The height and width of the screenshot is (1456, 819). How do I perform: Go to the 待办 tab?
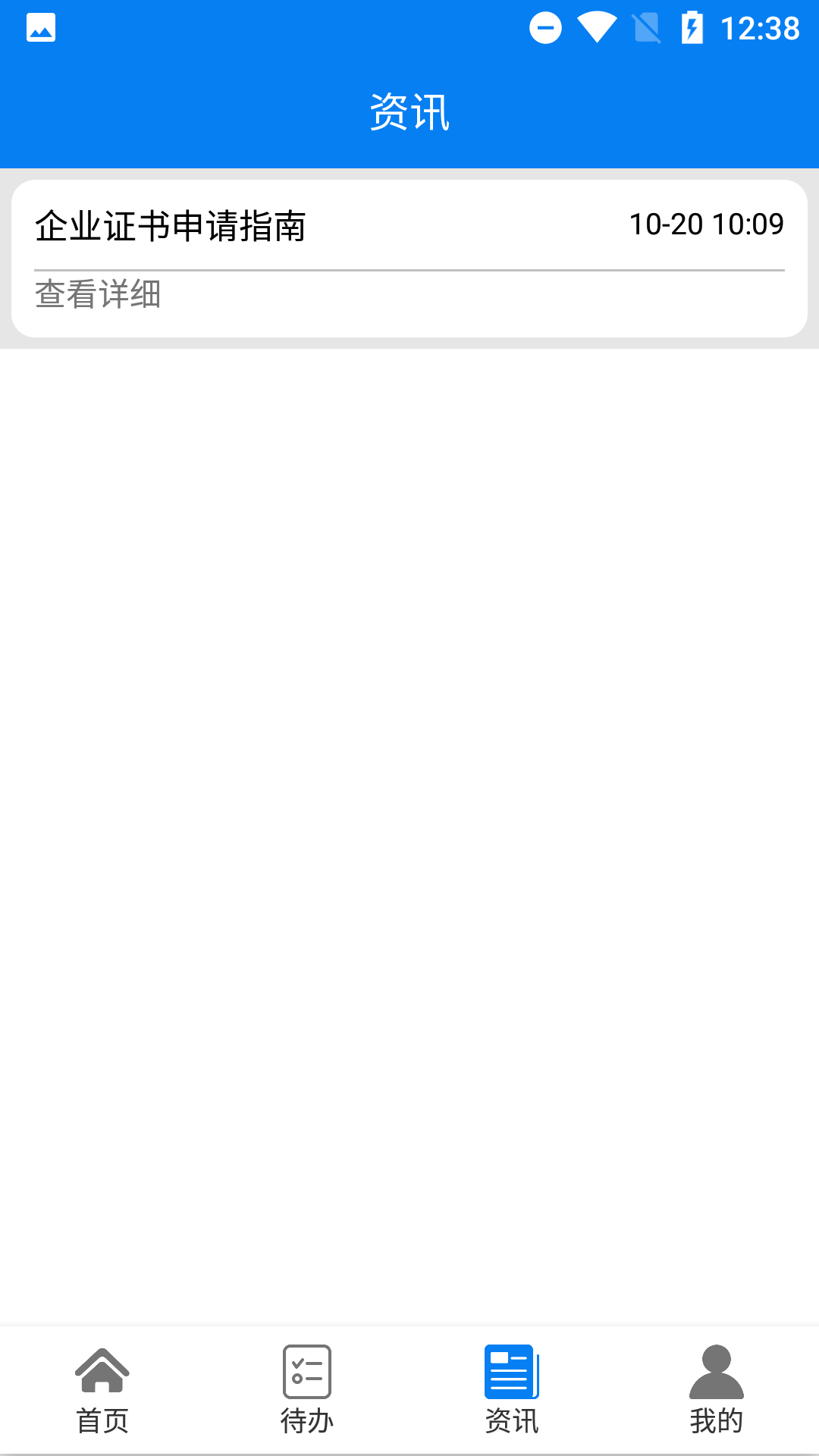(x=307, y=1391)
